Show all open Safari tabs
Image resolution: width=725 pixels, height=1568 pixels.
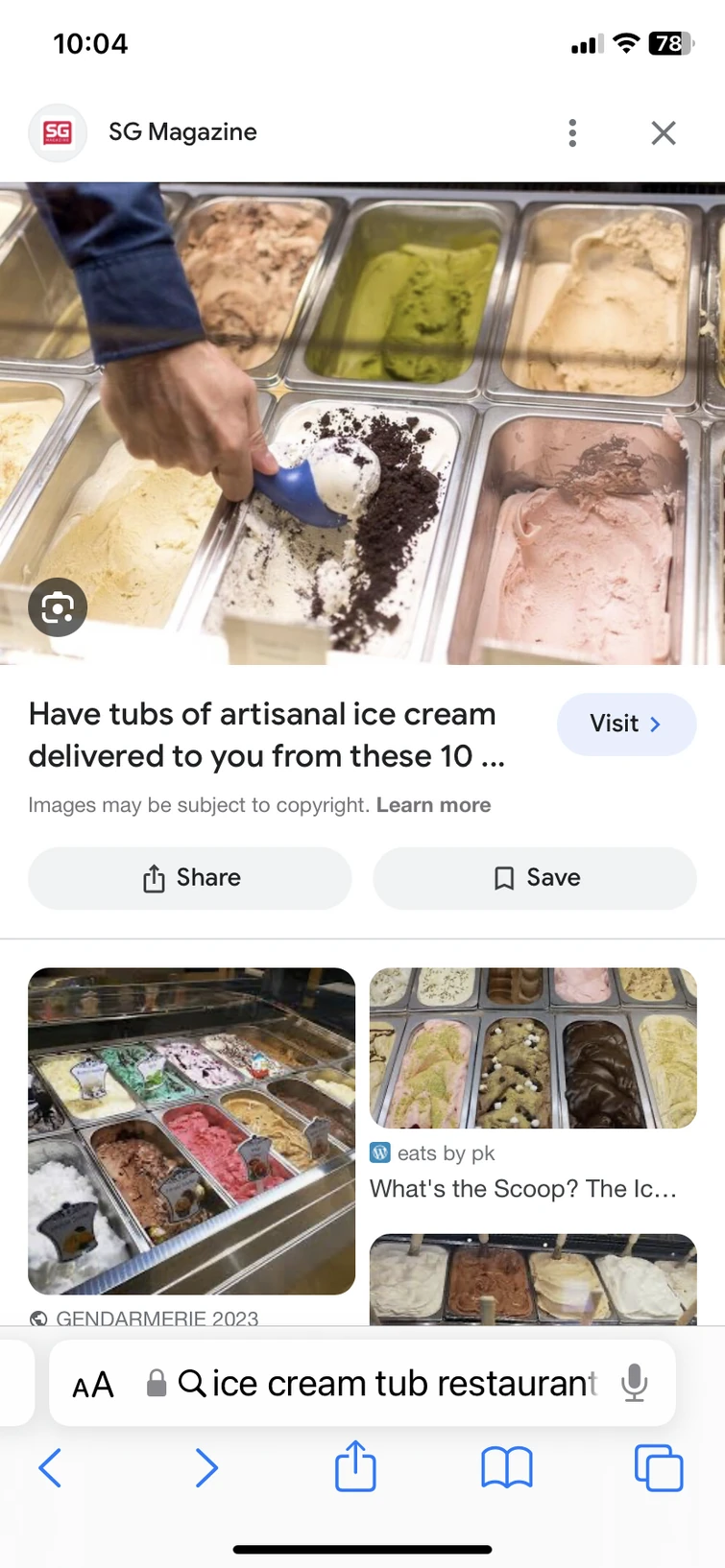coord(659,1468)
